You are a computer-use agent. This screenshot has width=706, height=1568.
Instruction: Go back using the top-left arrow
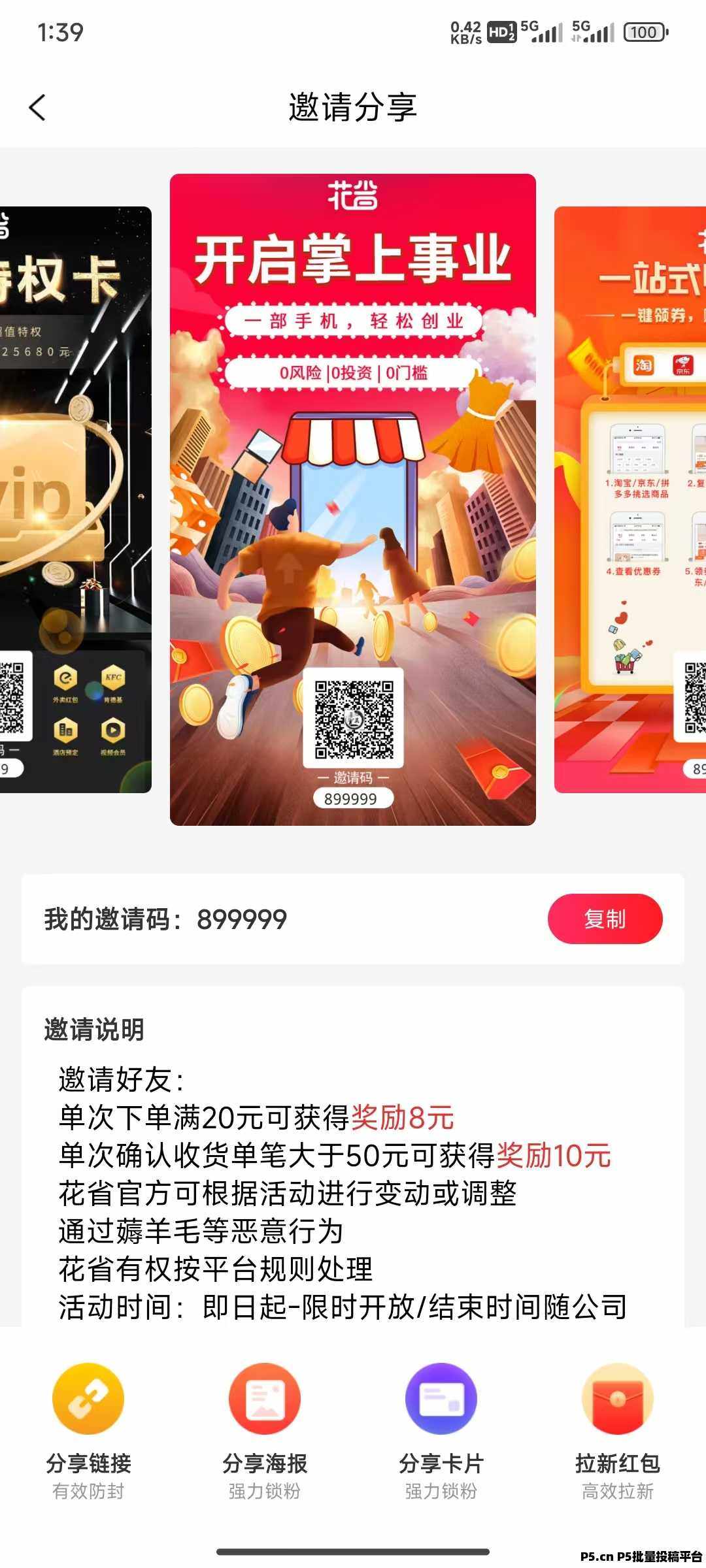[37, 108]
